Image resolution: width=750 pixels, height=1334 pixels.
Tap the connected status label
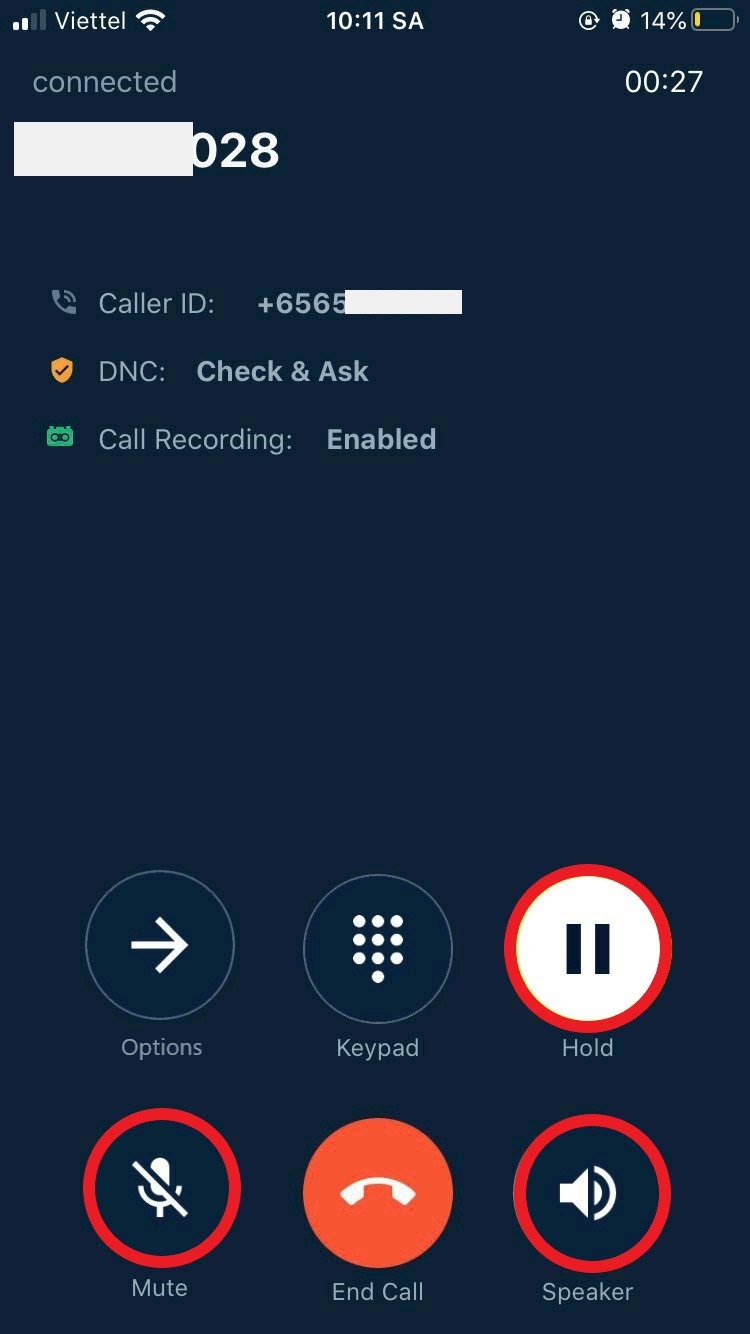click(x=104, y=82)
